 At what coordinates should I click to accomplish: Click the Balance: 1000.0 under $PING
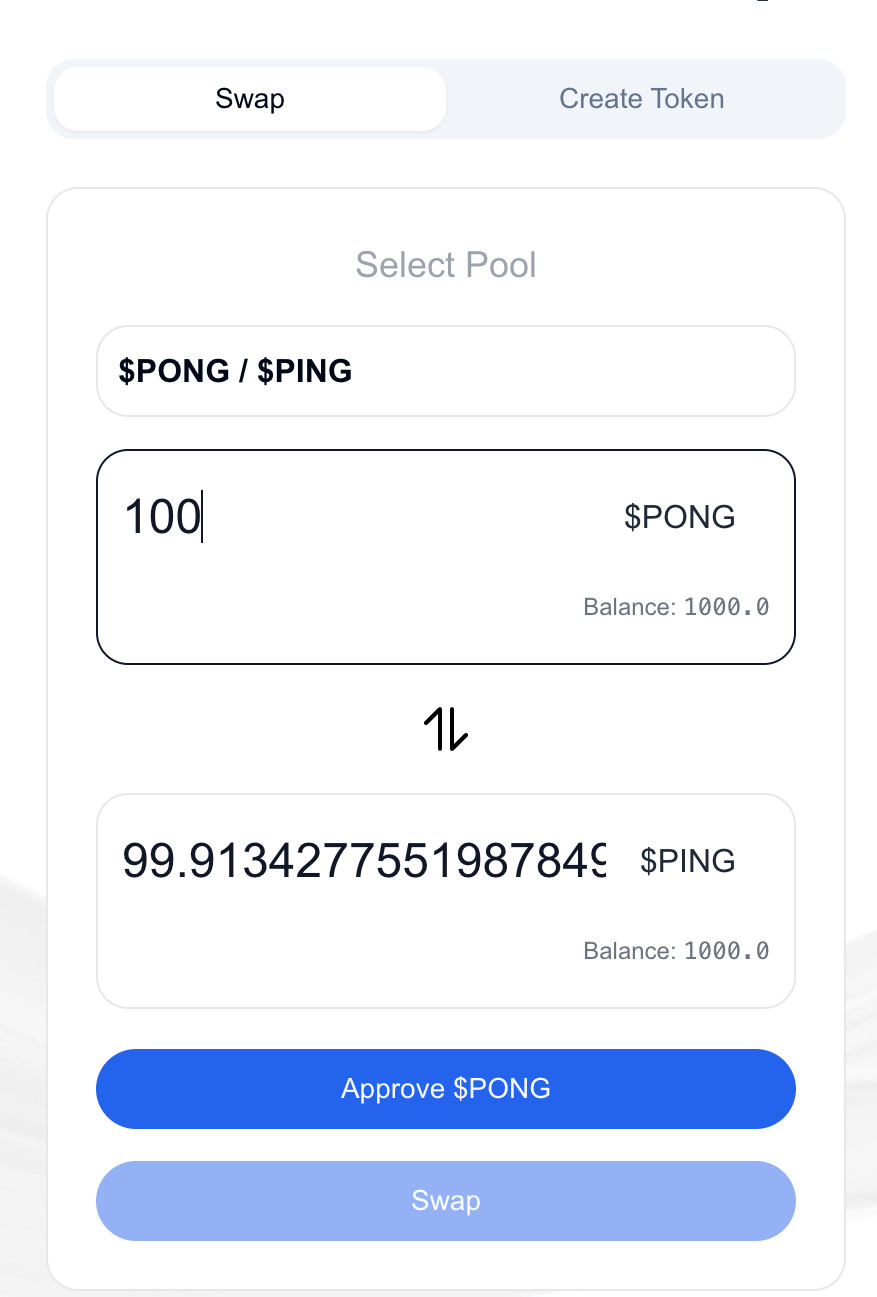(676, 951)
